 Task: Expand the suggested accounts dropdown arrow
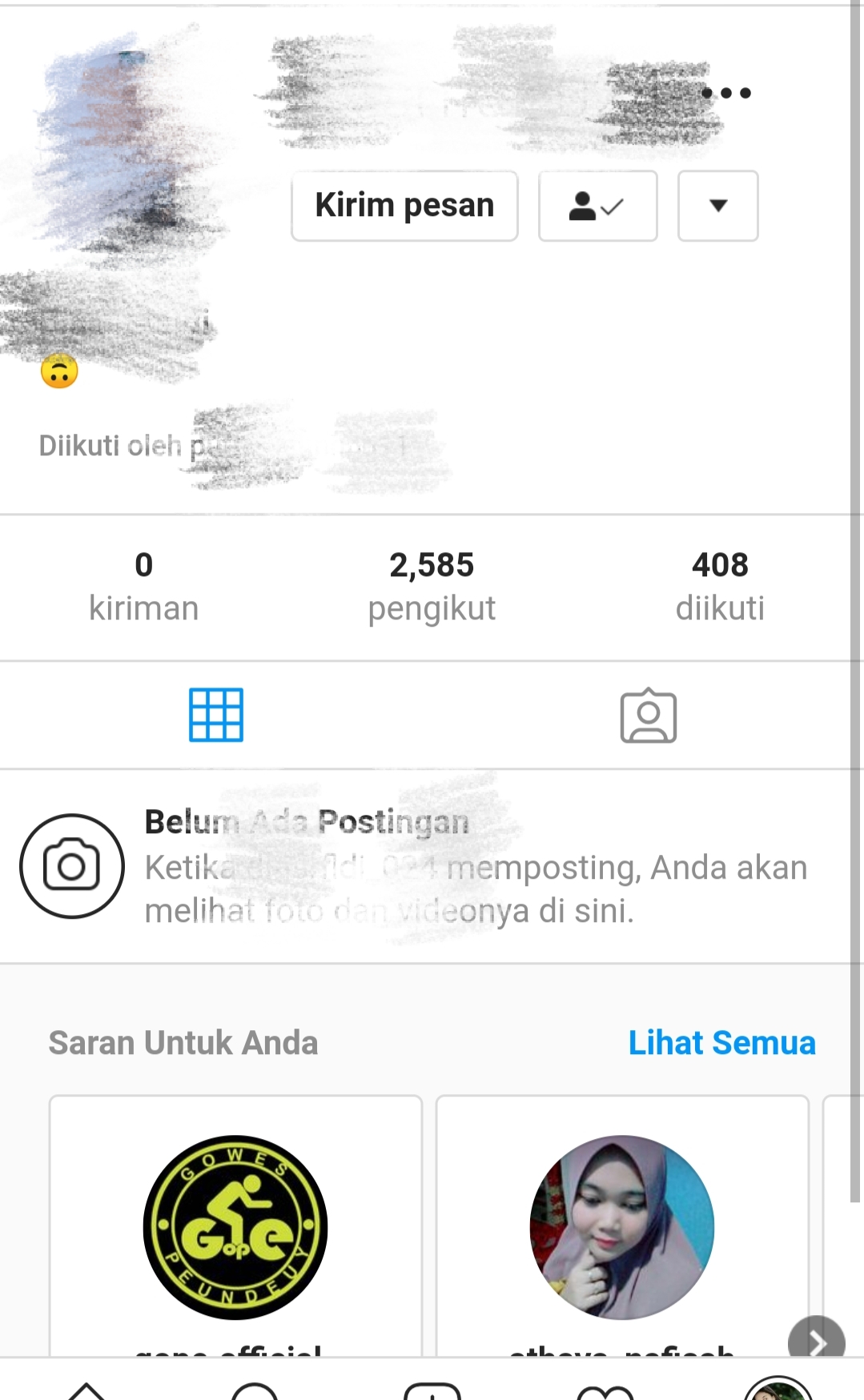717,206
